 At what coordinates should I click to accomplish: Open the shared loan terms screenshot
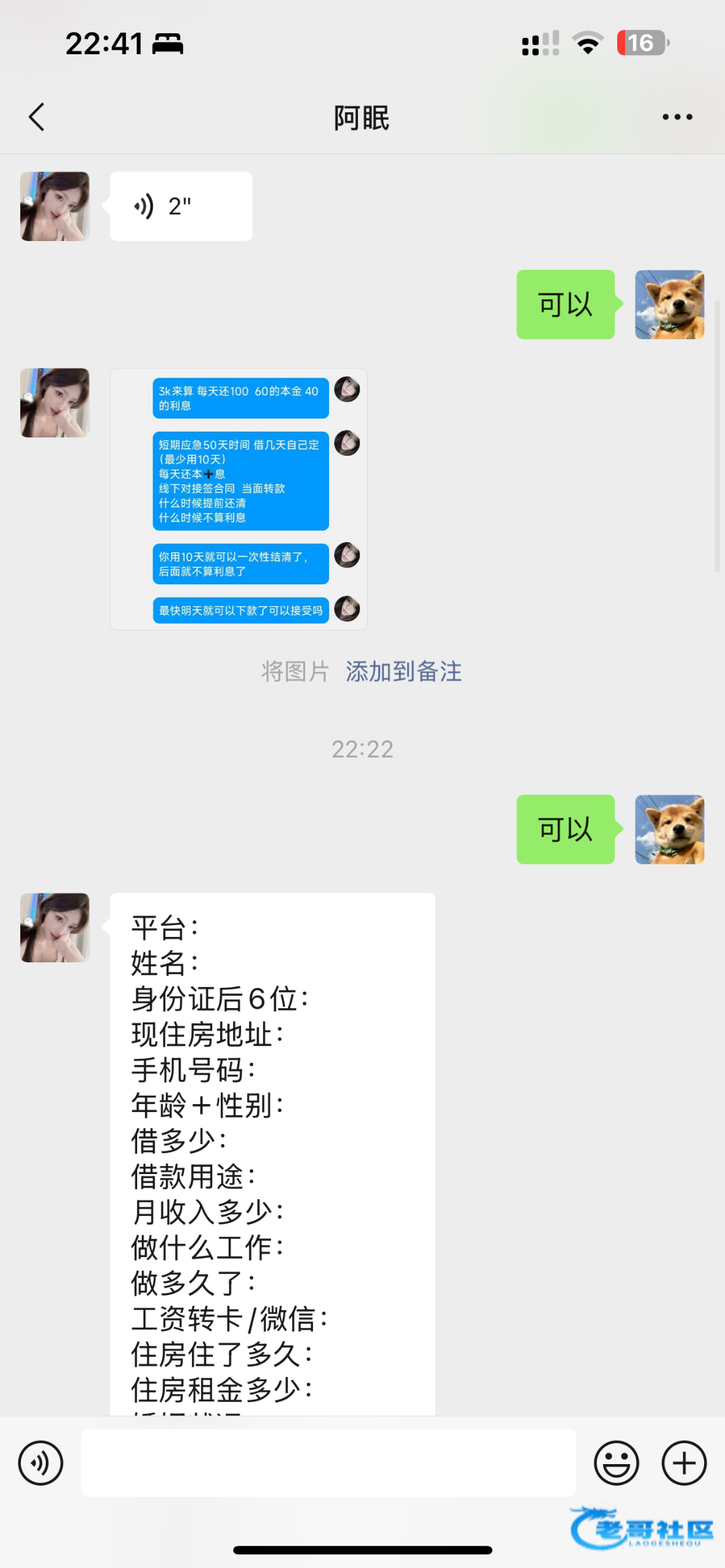pos(238,499)
